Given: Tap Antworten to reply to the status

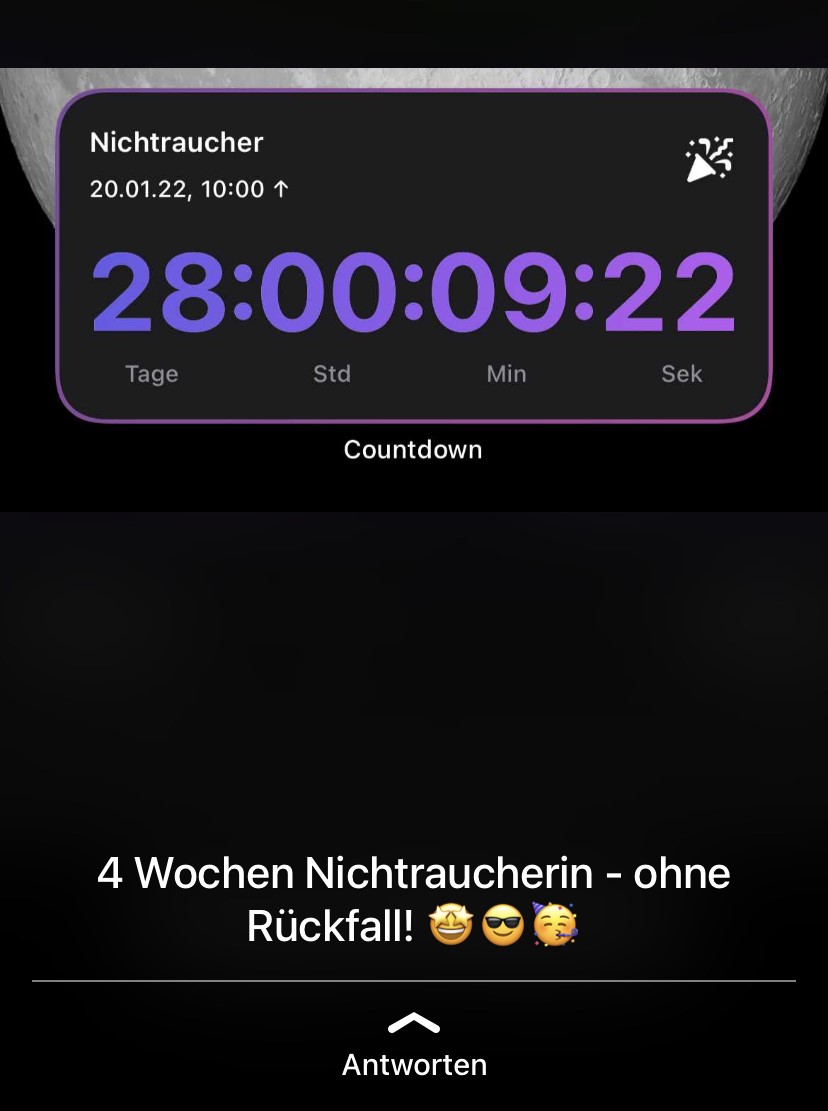Looking at the screenshot, I should pyautogui.click(x=414, y=1063).
